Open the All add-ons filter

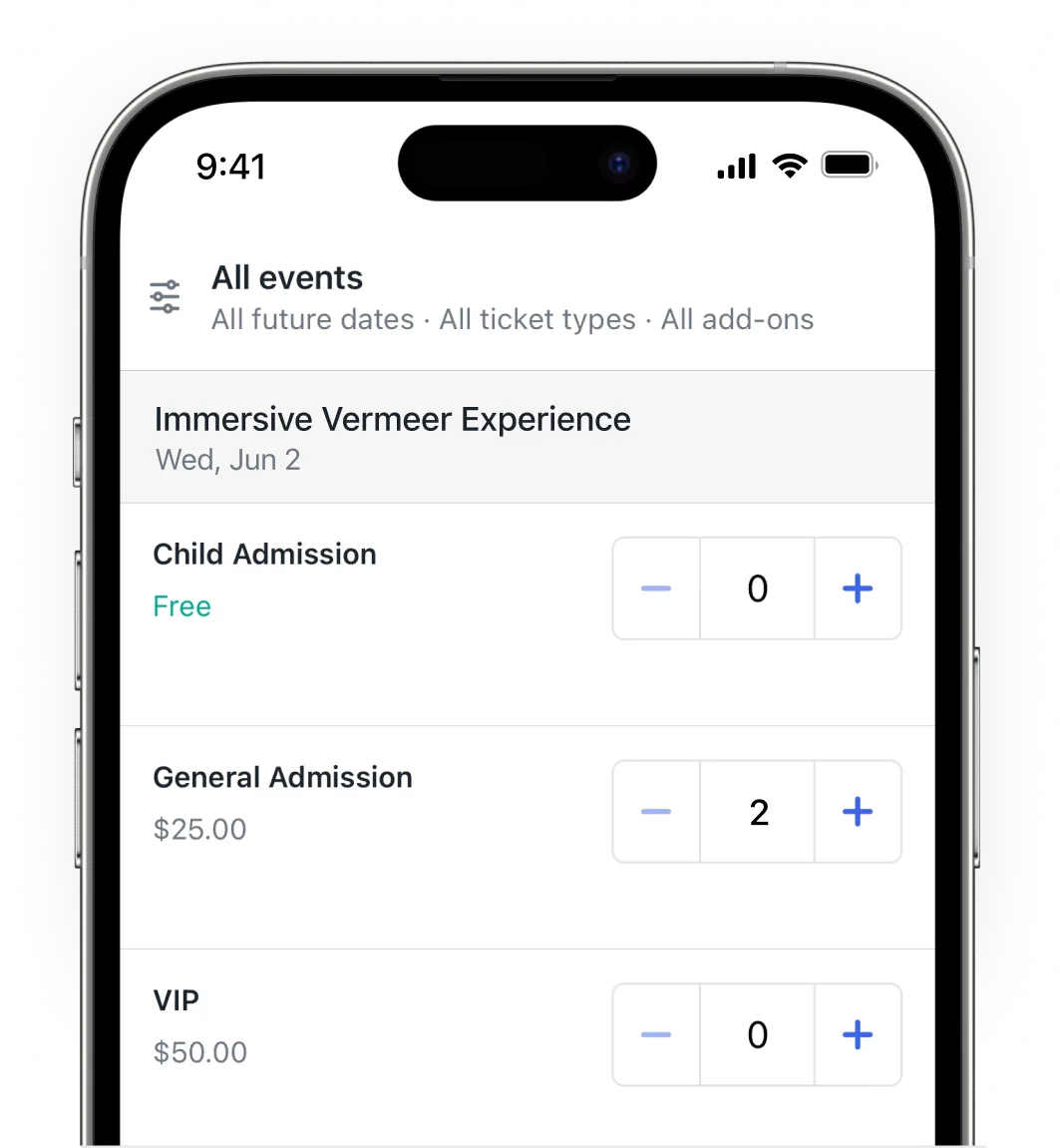point(737,319)
